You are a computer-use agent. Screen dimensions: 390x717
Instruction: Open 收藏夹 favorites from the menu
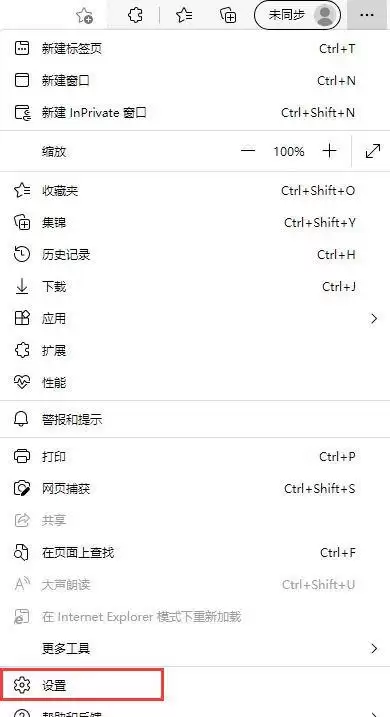(195, 190)
